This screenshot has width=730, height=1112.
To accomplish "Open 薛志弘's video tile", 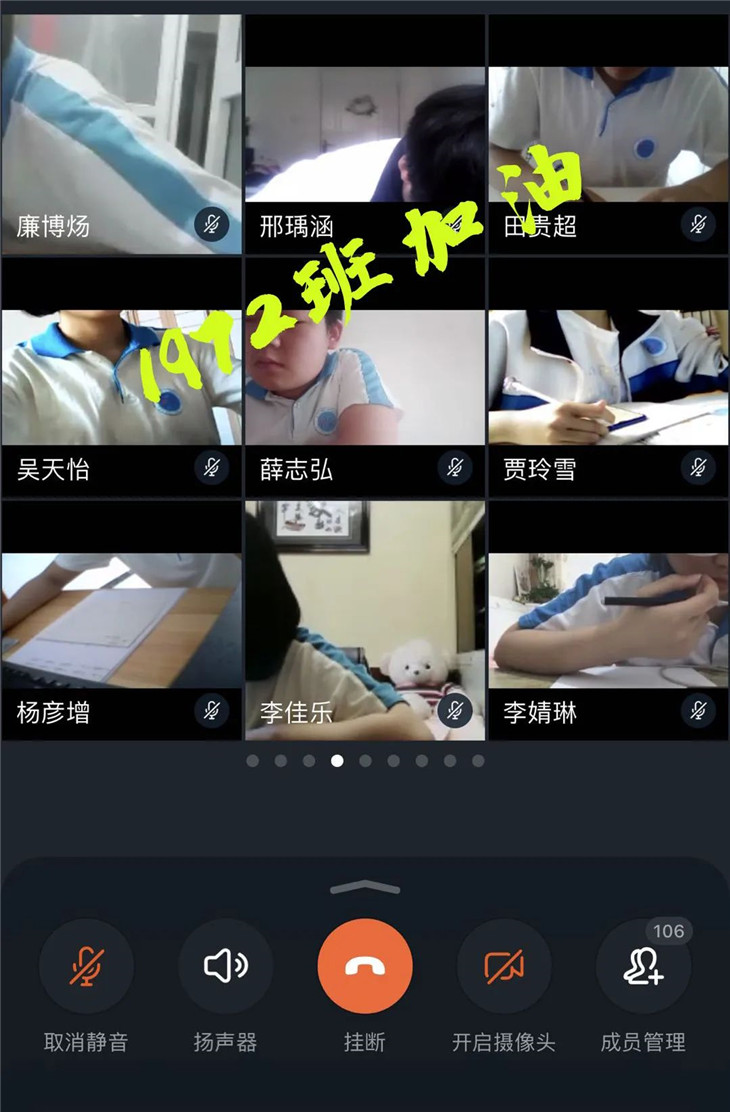I will (x=365, y=378).
